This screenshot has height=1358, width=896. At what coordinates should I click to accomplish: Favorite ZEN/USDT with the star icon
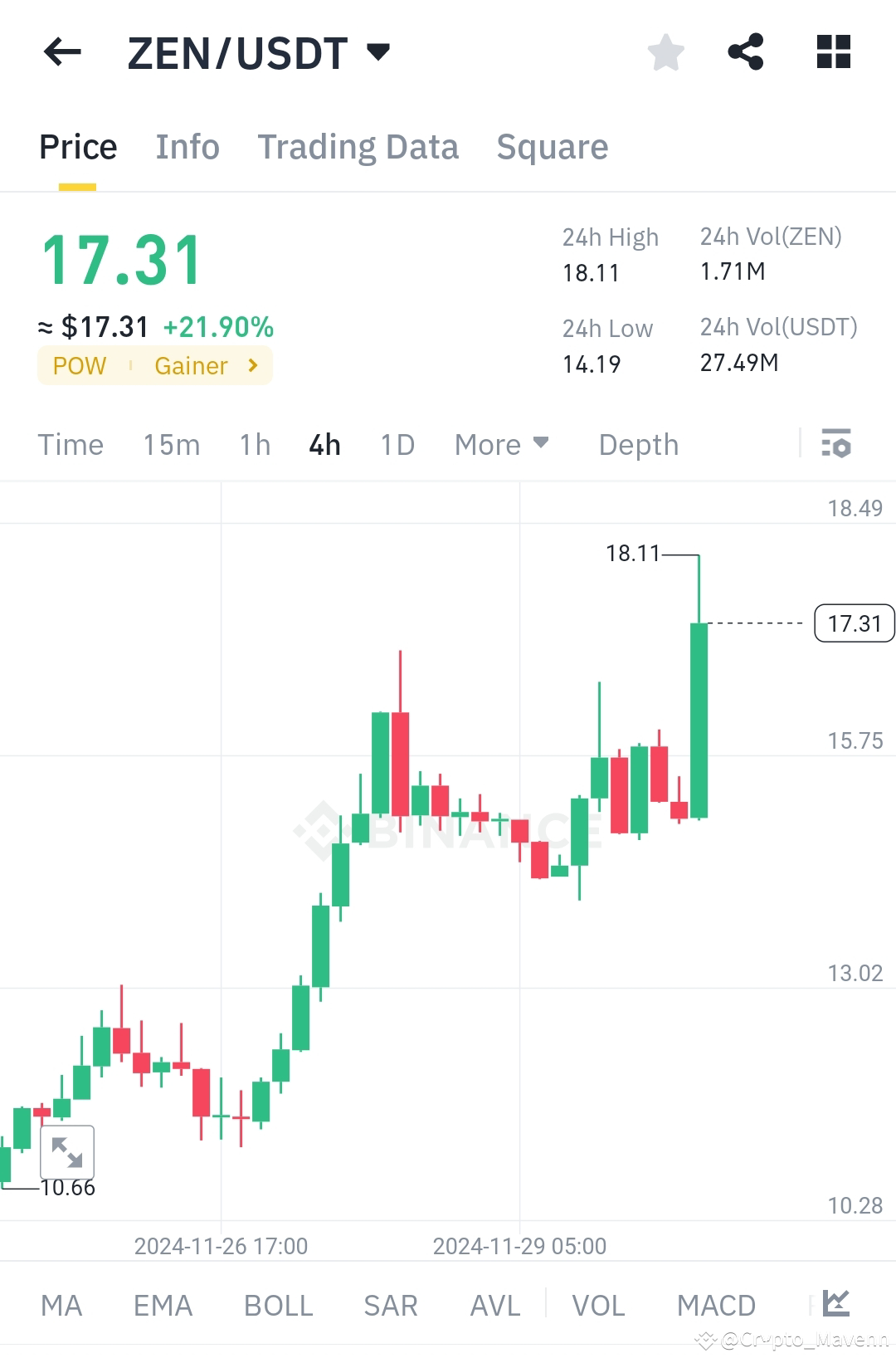[x=666, y=52]
